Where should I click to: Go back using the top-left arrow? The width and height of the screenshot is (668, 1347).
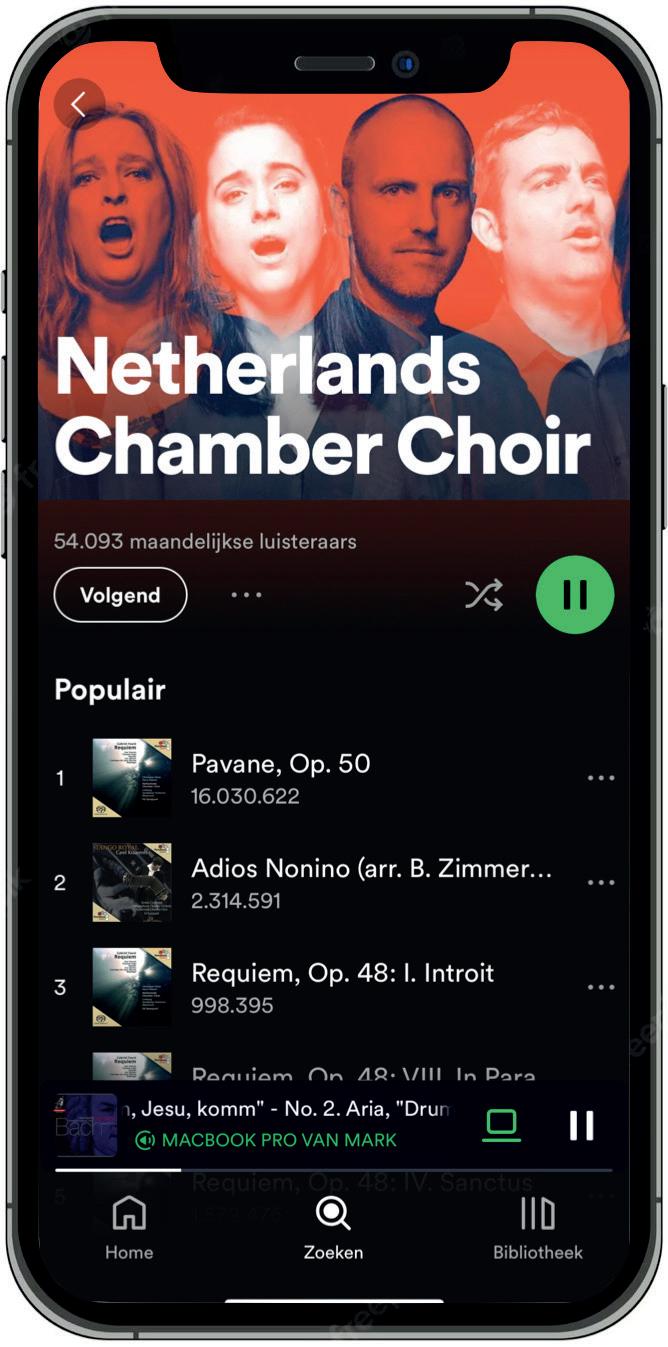click(79, 103)
